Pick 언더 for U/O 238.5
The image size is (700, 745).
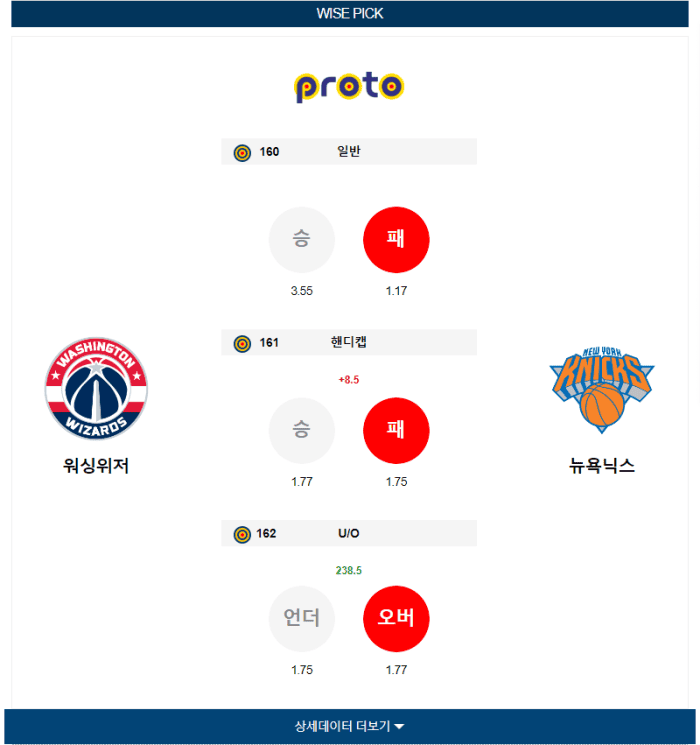(301, 618)
